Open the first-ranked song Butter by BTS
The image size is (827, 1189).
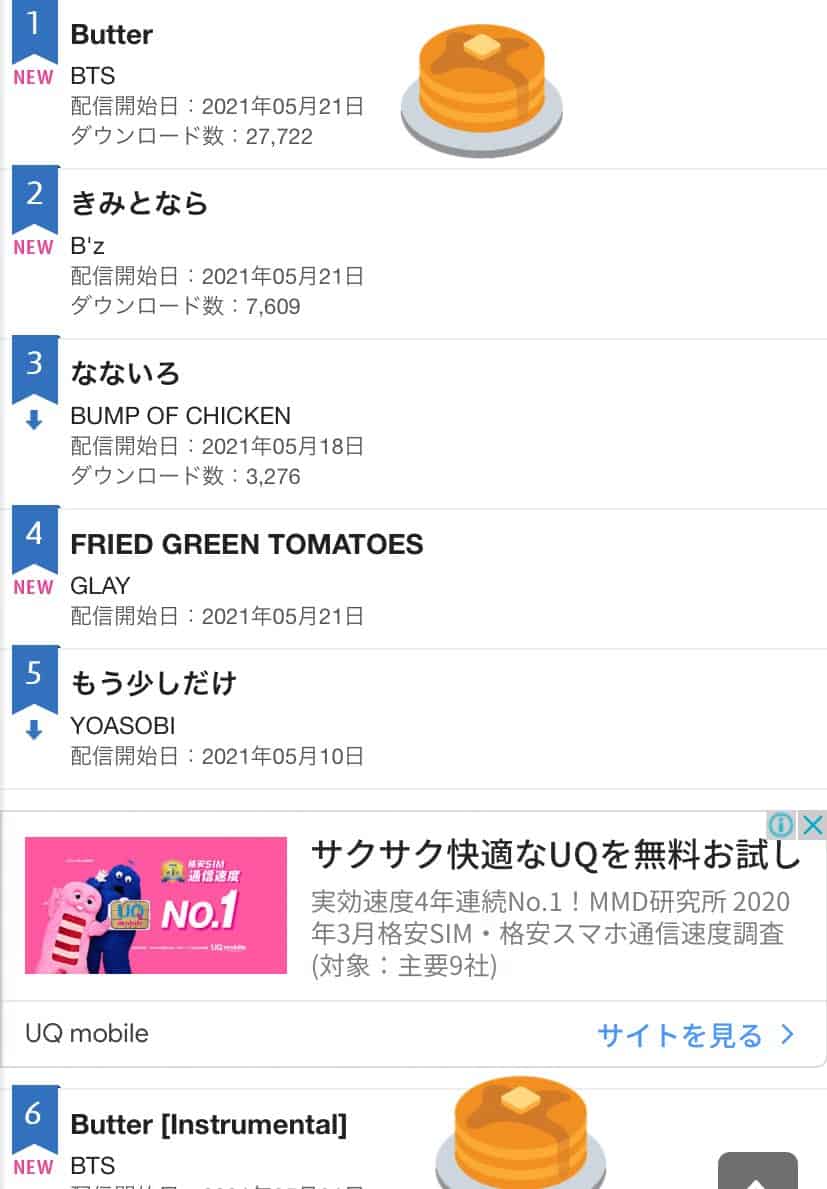pyautogui.click(x=112, y=34)
